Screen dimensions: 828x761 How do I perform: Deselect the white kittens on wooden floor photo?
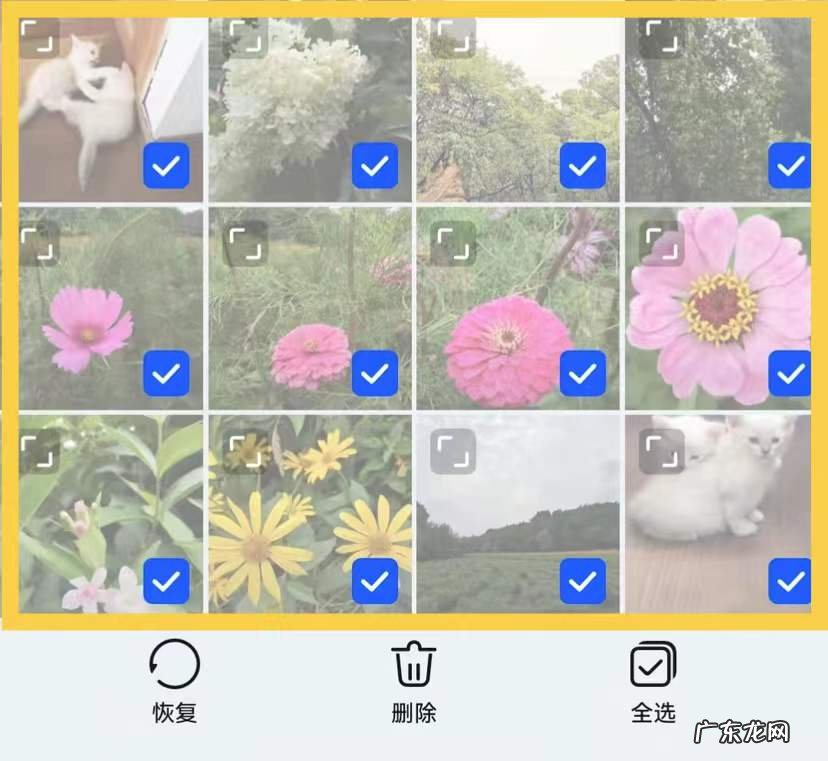click(x=790, y=581)
